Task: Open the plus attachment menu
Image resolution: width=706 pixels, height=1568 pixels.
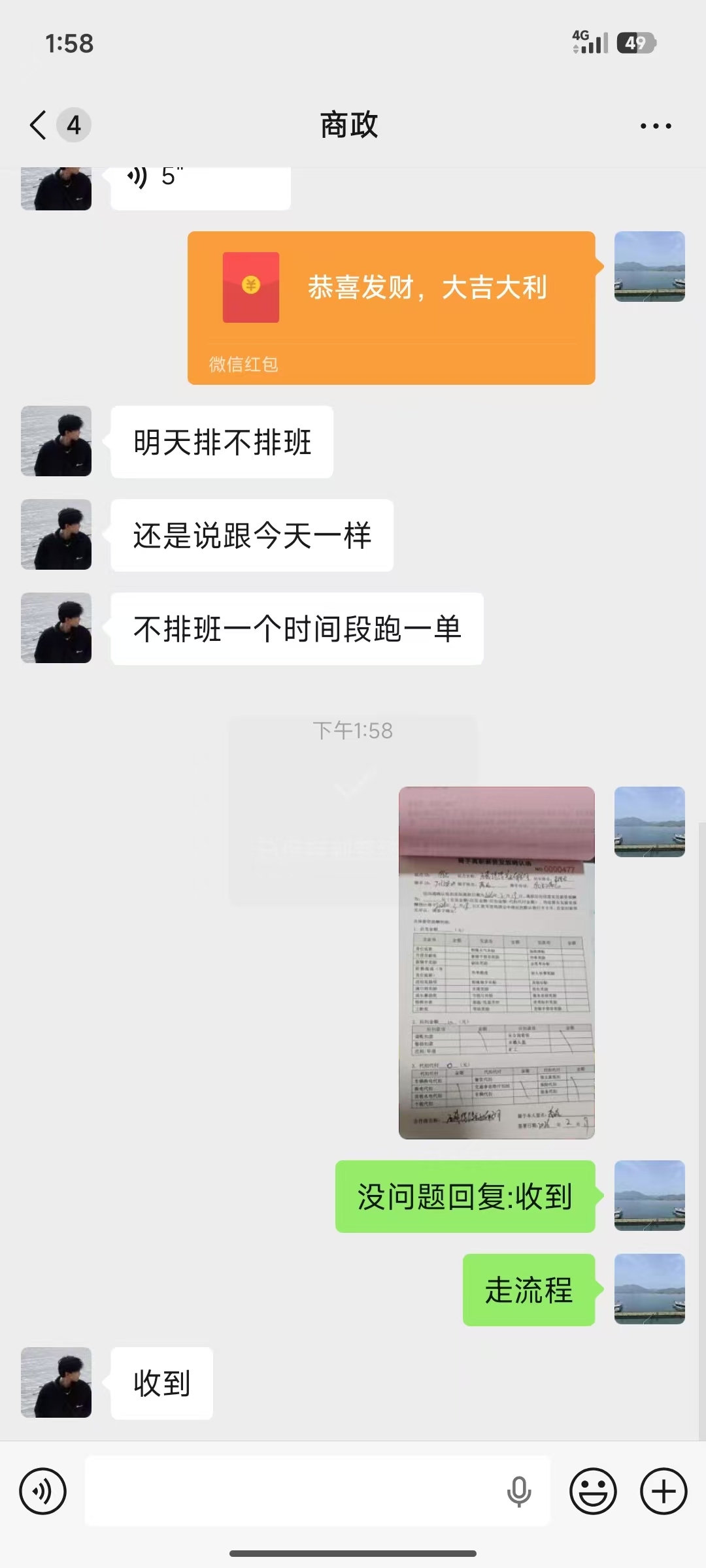Action: pos(664,1492)
